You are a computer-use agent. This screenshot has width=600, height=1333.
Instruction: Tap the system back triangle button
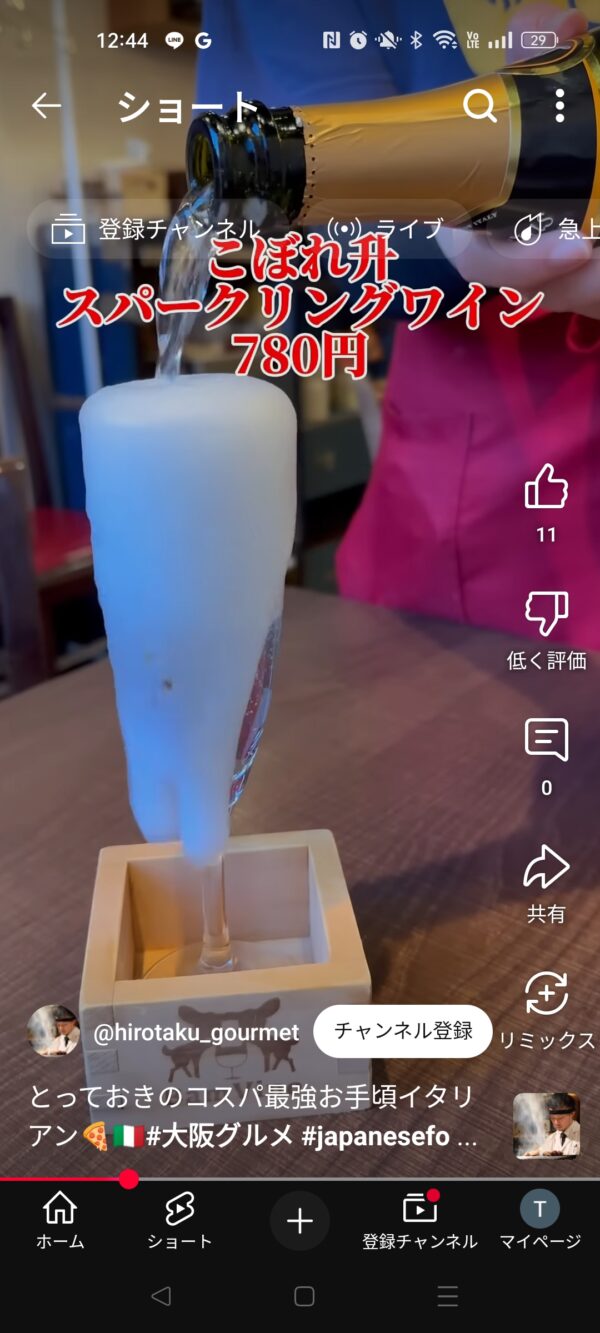pos(160,1297)
